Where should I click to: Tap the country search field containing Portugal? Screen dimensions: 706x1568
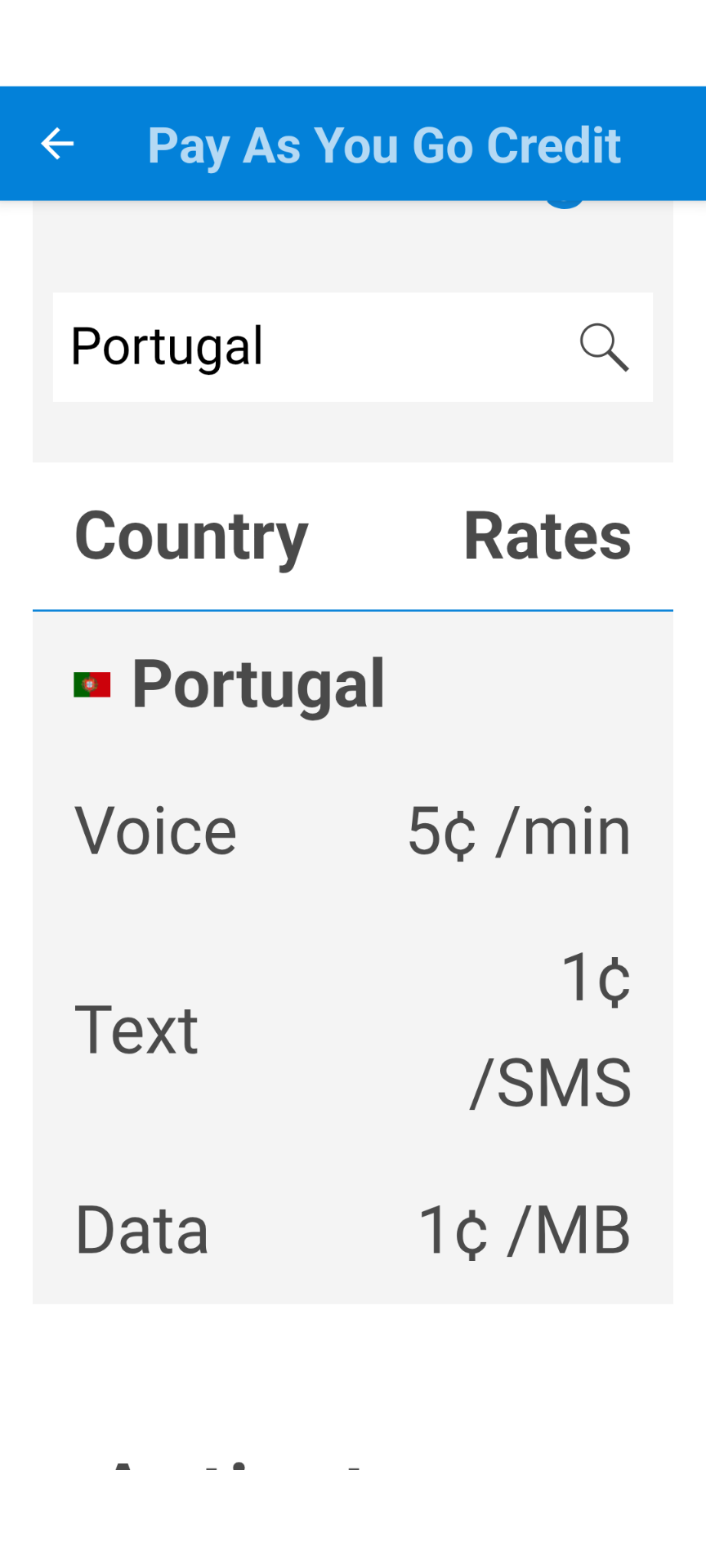tap(311, 347)
